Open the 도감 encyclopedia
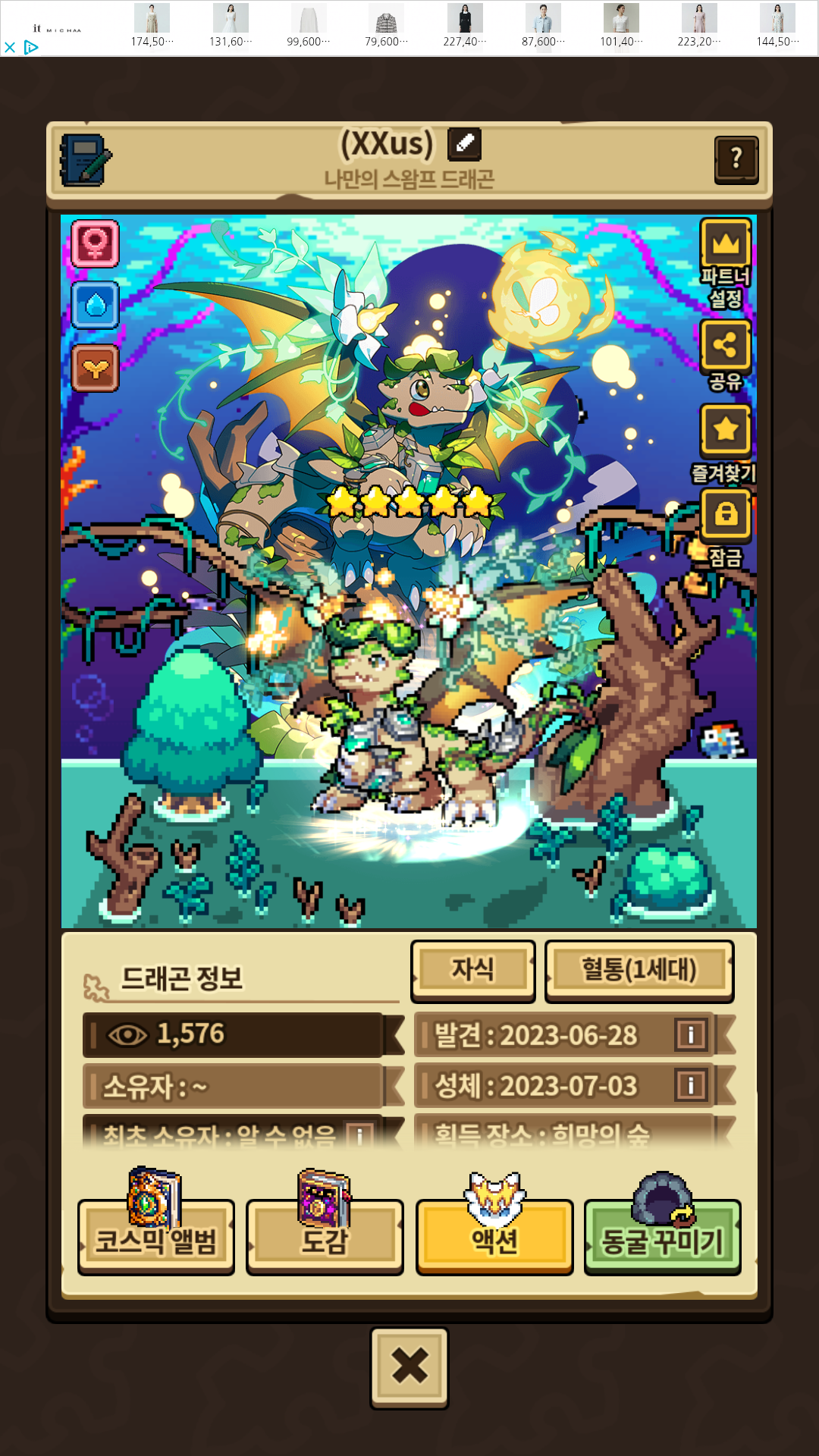The image size is (819, 1456). point(325,1236)
